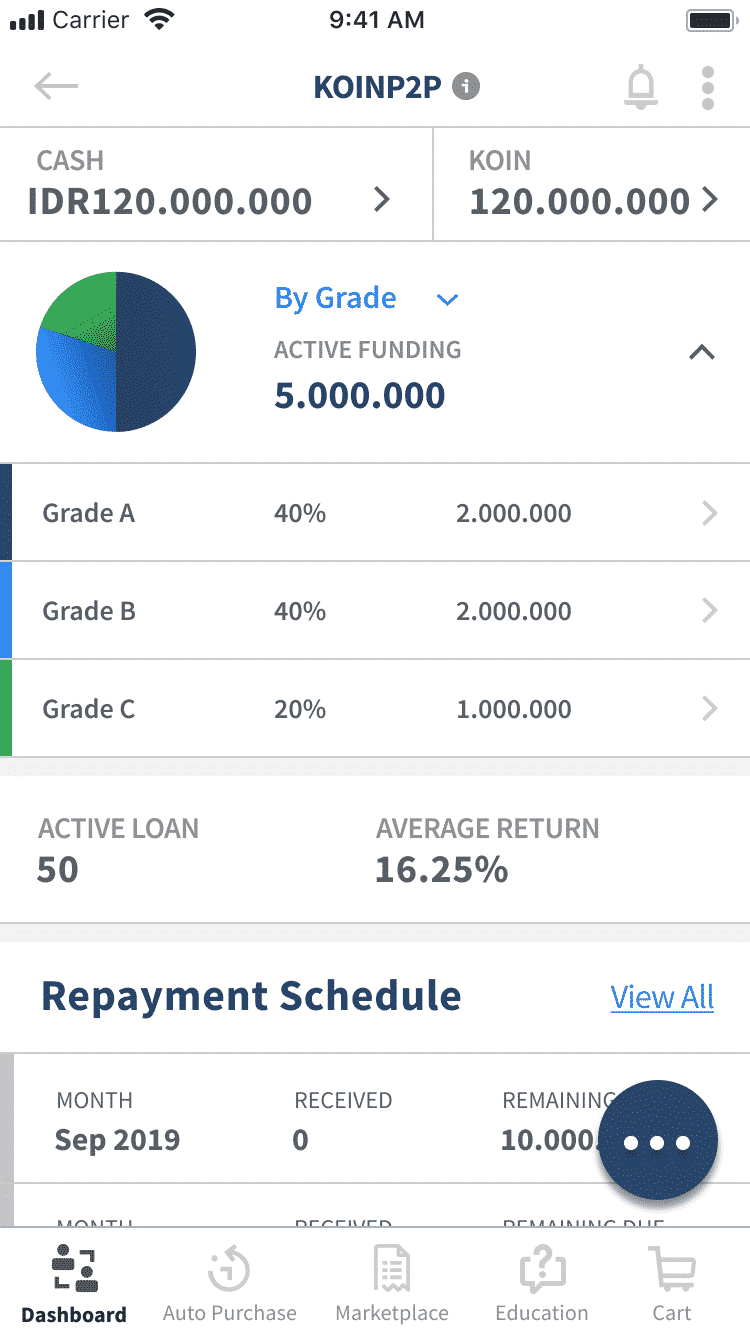Click the info icon next to KOINP2P
Viewport: 750px width, 1334px height.
click(x=464, y=86)
